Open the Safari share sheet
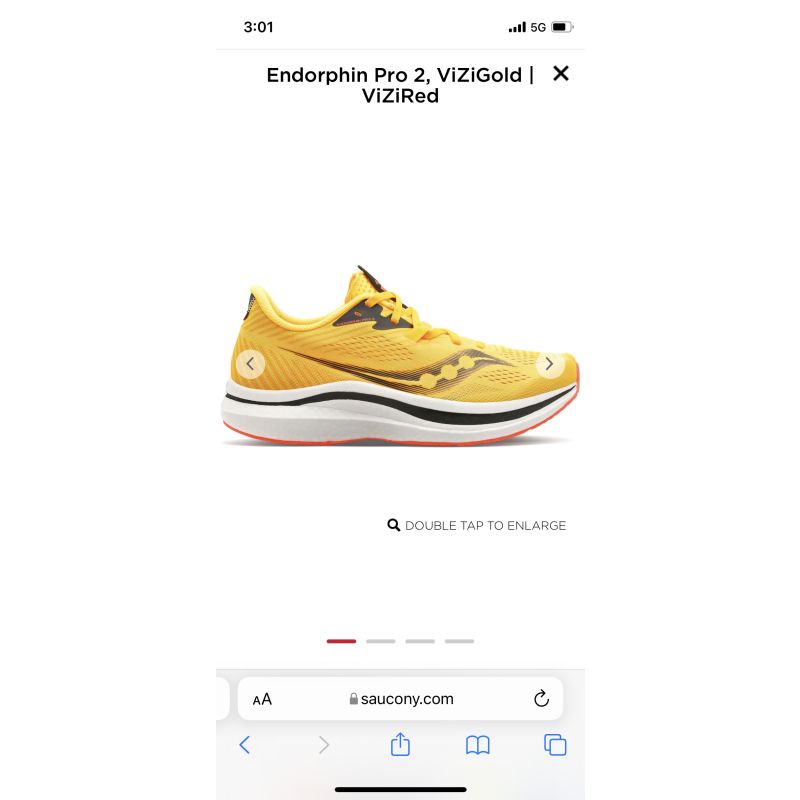Screen dimensions: 800x800 point(400,745)
